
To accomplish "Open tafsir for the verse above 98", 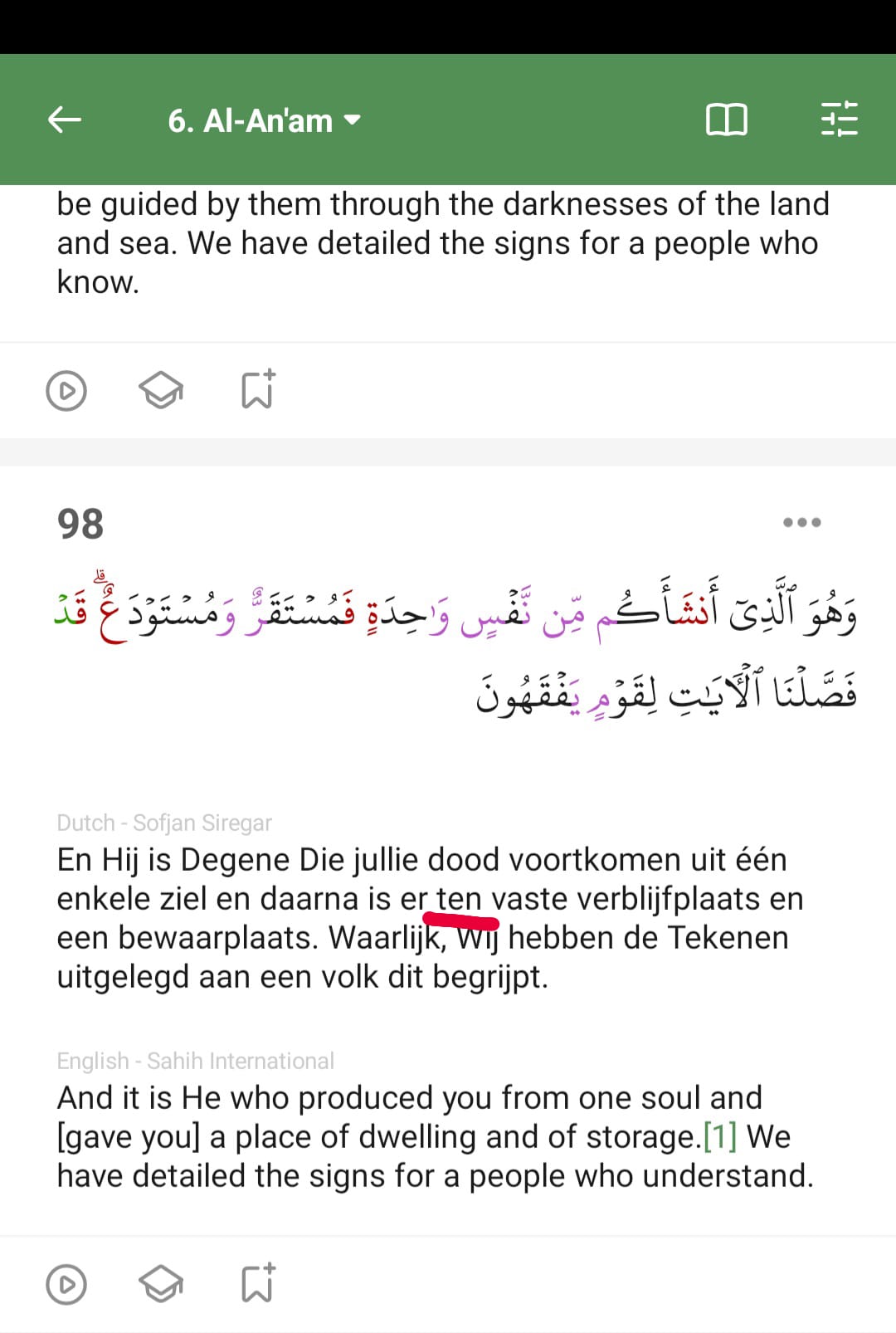I will click(161, 390).
